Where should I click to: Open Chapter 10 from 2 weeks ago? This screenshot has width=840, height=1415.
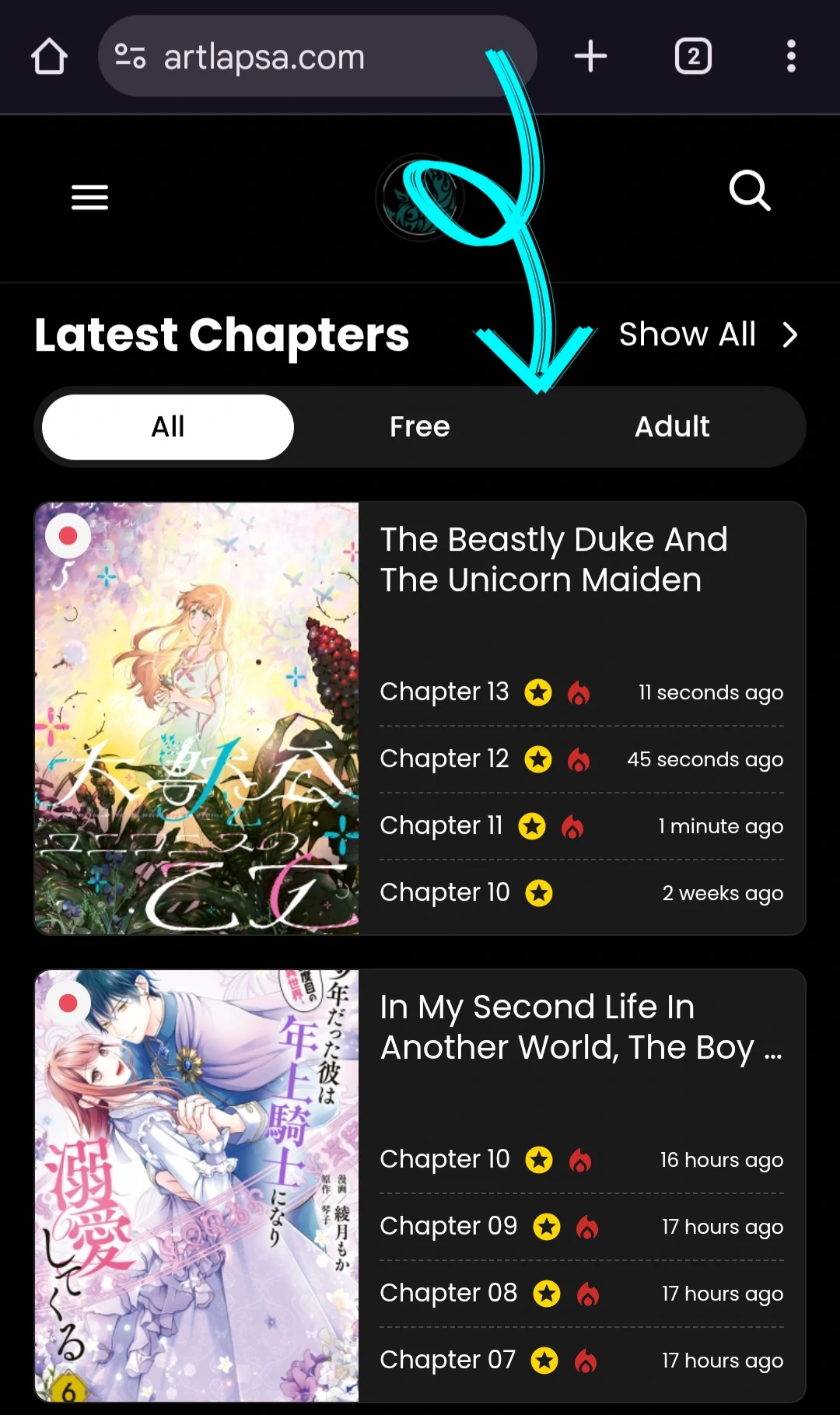click(445, 892)
